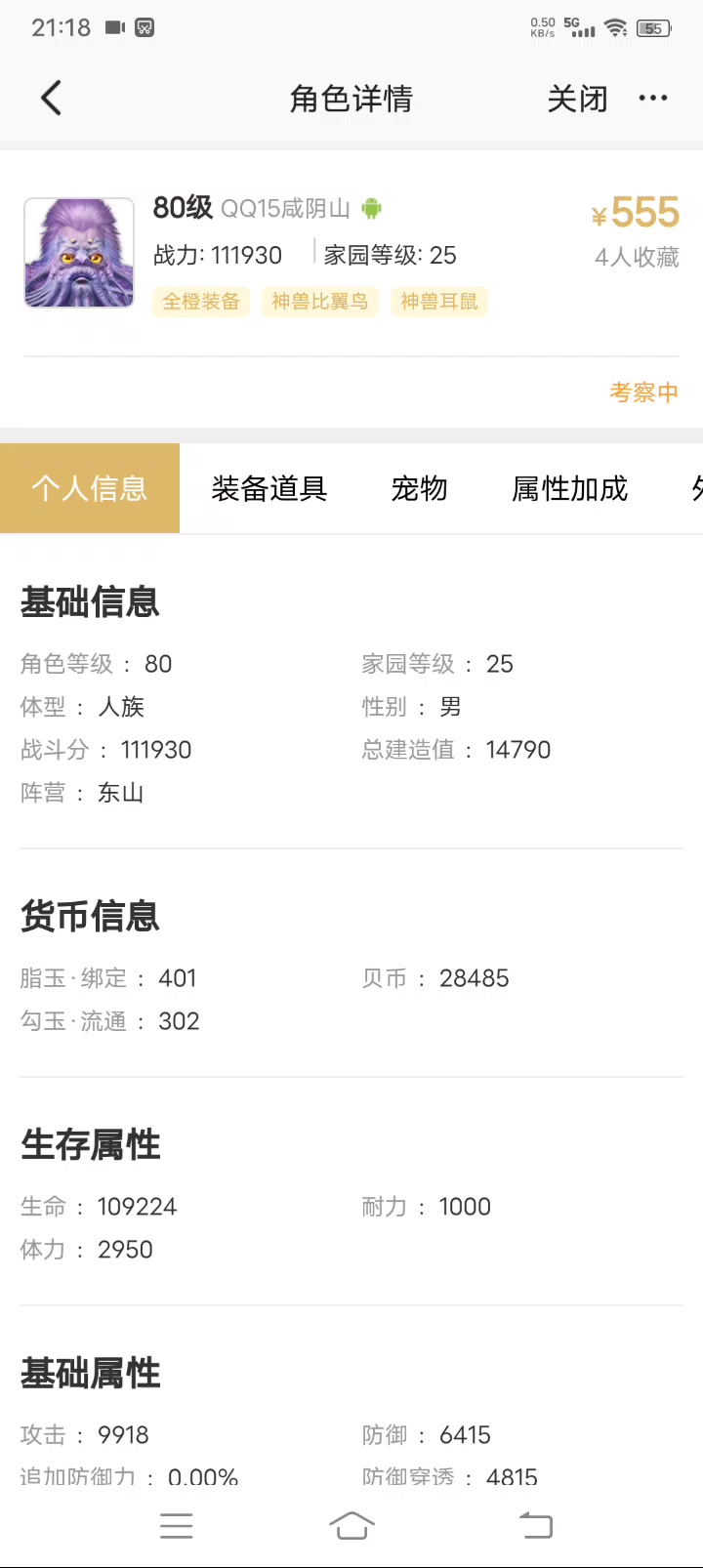703x1568 pixels.
Task: Open the three-dot overflow menu
Action: 652,99
